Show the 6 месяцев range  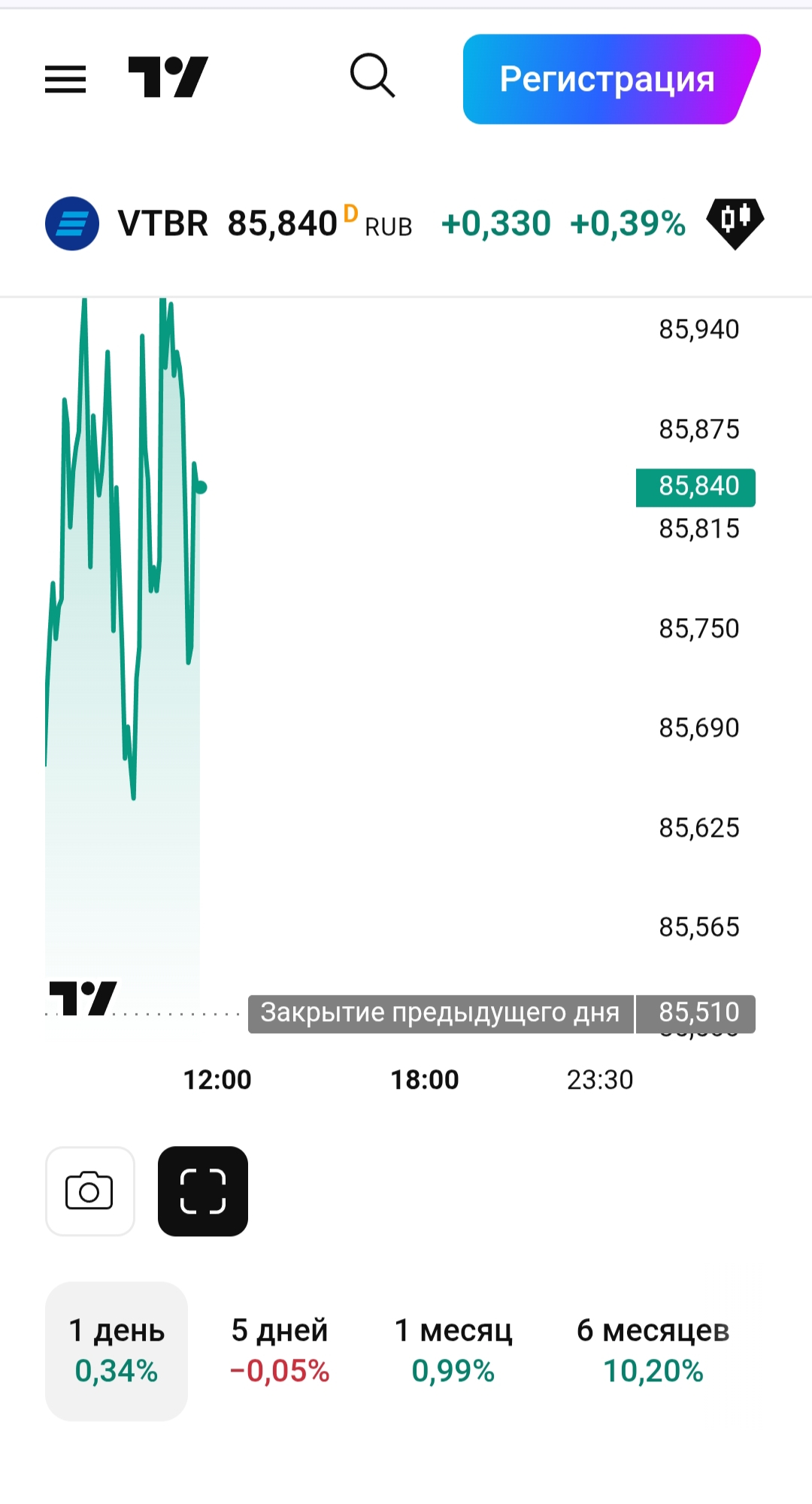653,1351
